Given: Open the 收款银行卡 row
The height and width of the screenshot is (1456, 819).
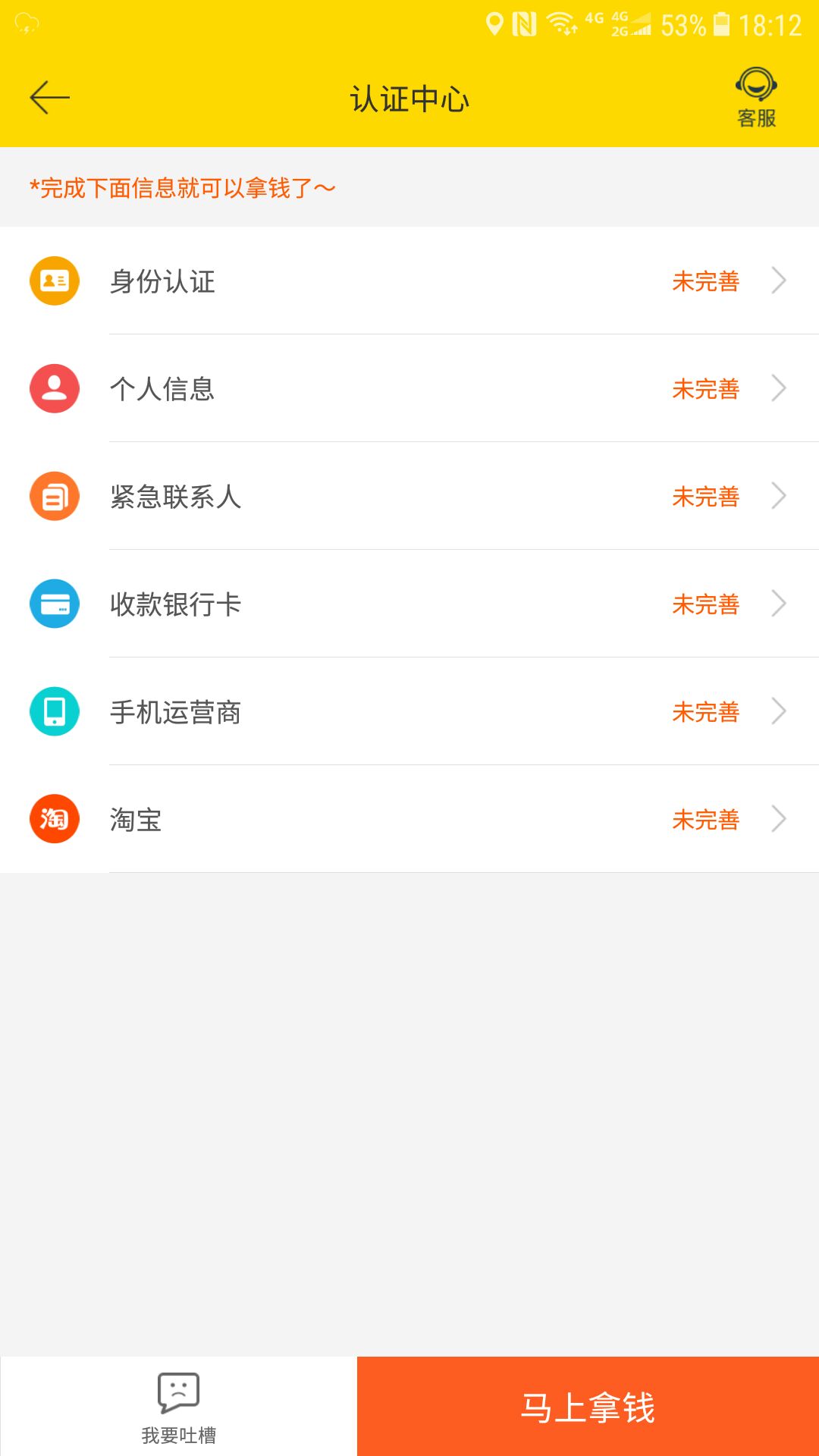Looking at the screenshot, I should (x=409, y=604).
